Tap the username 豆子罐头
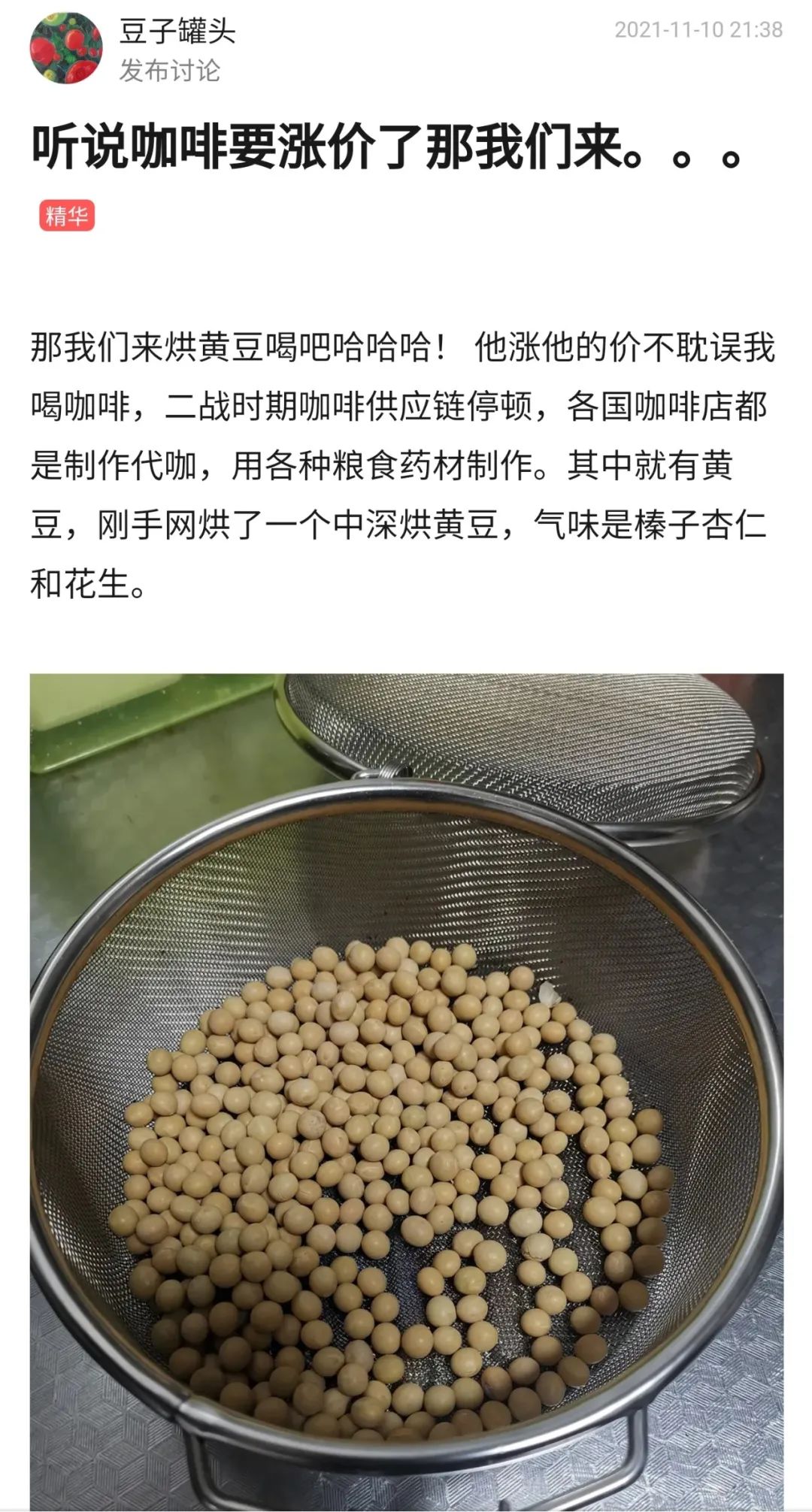This screenshot has height=1512, width=812. click(177, 31)
